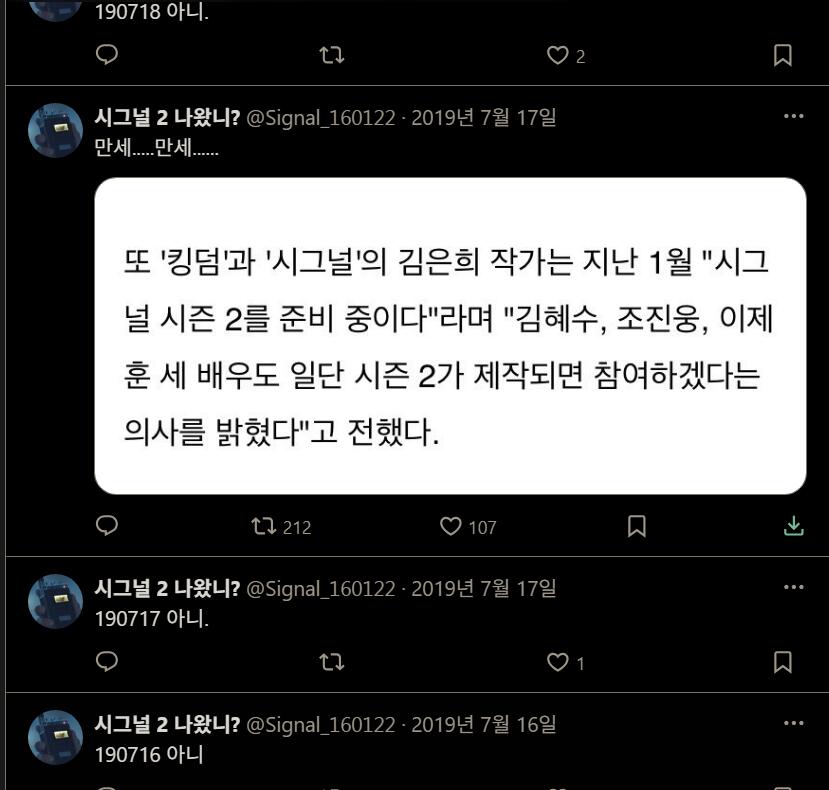Retweet the 190718 아니 tweet
829x790 pixels.
(331, 55)
